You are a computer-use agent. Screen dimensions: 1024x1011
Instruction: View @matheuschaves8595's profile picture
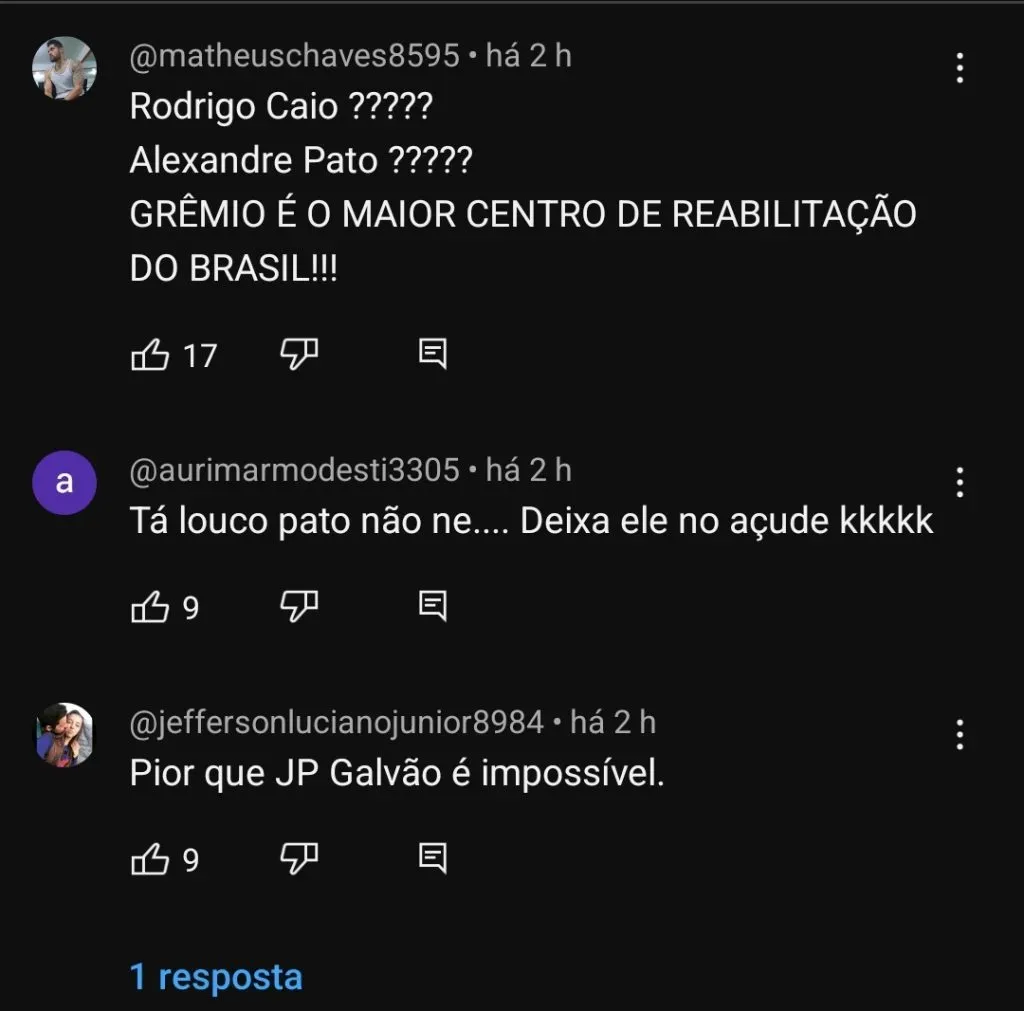pos(64,68)
